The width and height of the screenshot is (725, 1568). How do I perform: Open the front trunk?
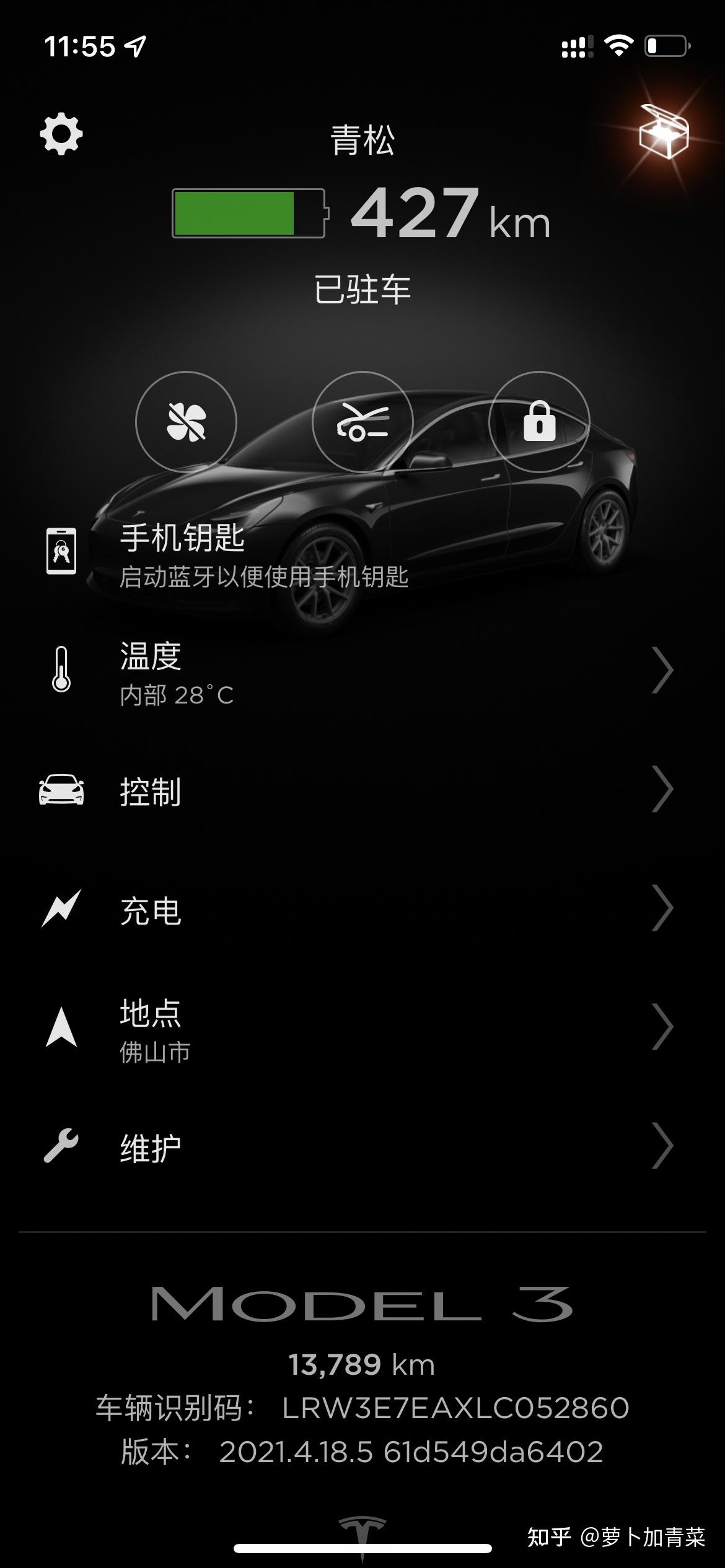362,422
